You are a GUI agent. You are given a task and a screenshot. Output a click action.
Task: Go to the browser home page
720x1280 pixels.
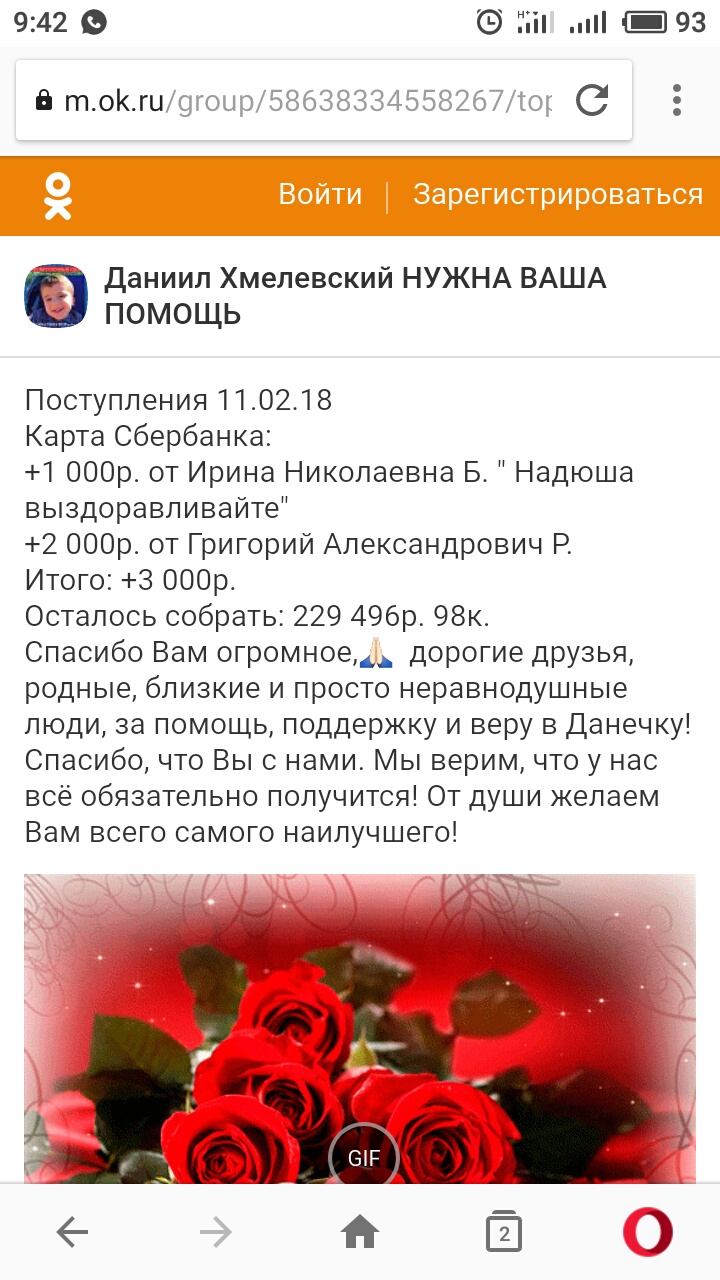tap(360, 1233)
